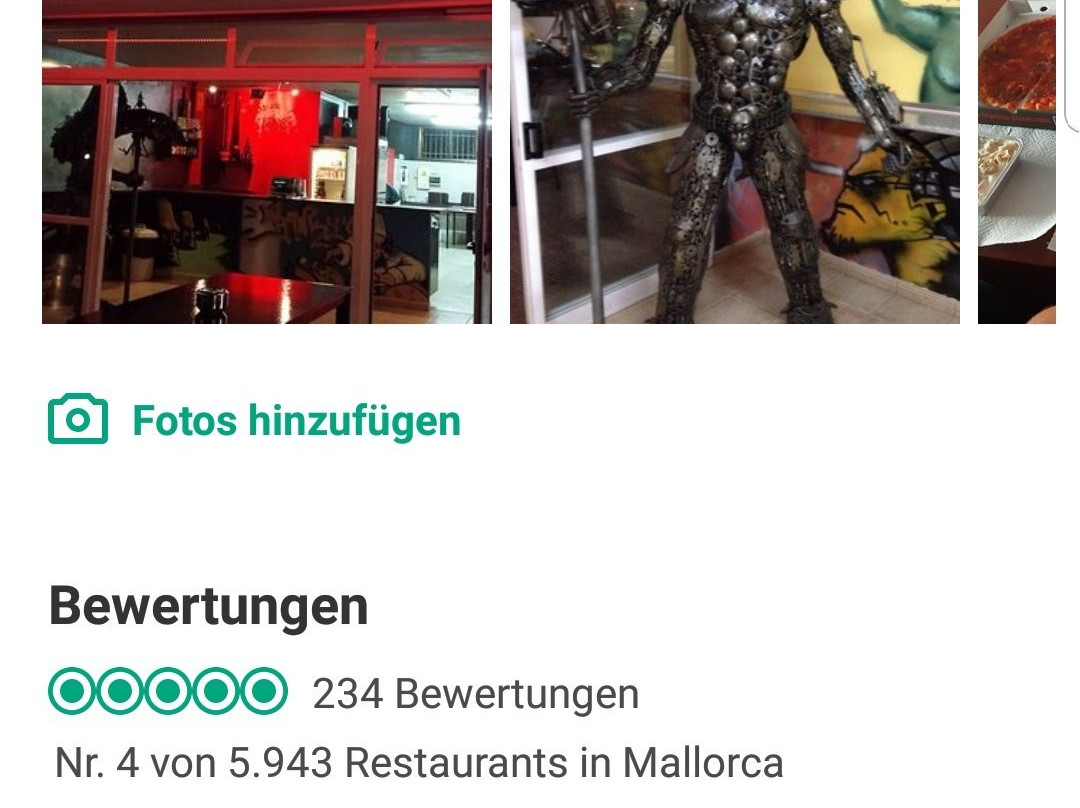Open the 234 Bewertungen reviews
This screenshot has width=1080, height=808.
[475, 693]
